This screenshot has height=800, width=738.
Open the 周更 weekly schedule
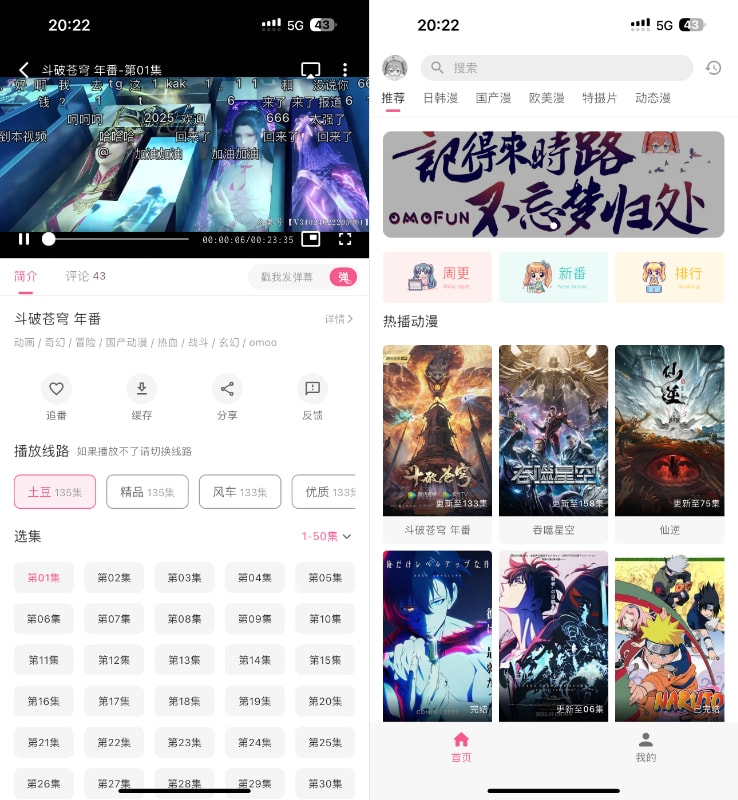[437, 277]
